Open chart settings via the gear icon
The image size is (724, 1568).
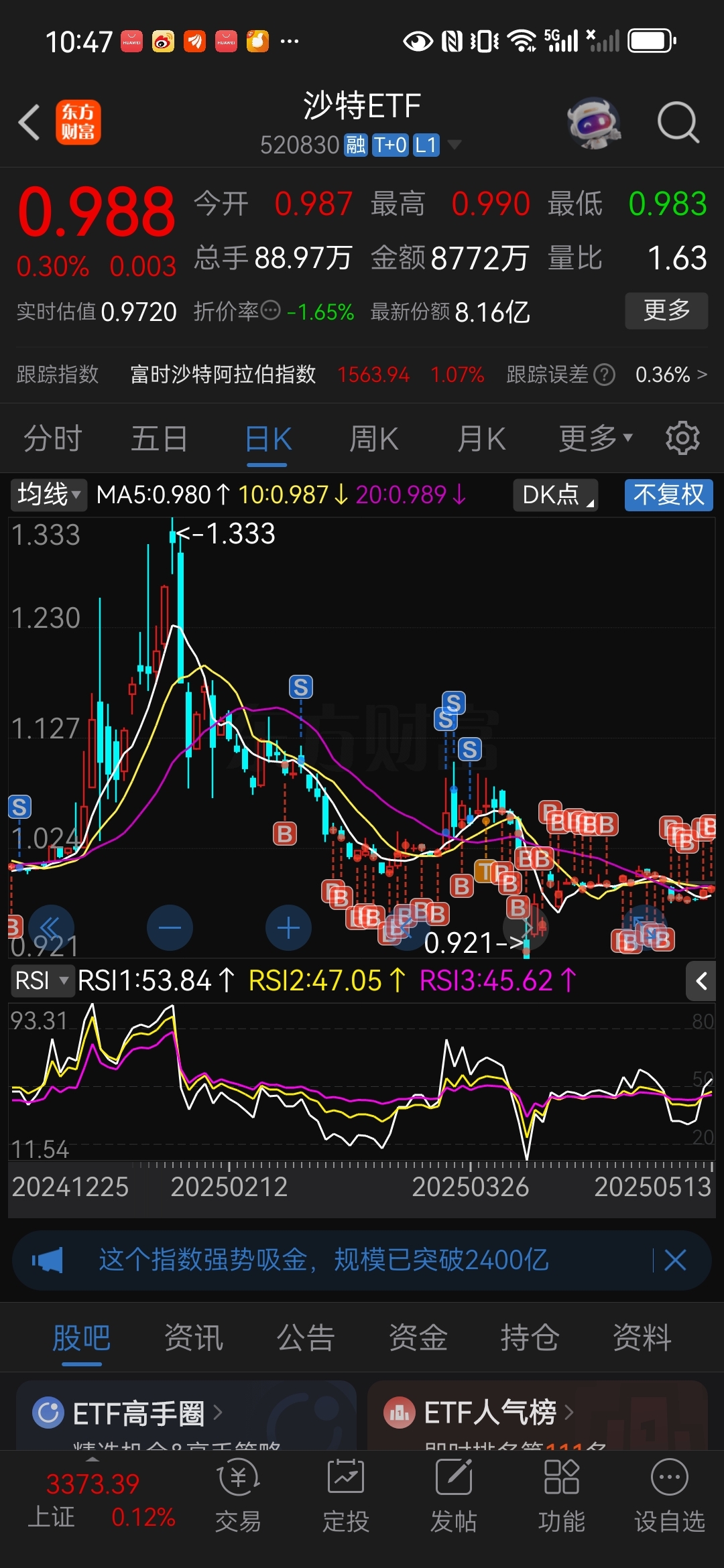click(x=682, y=438)
